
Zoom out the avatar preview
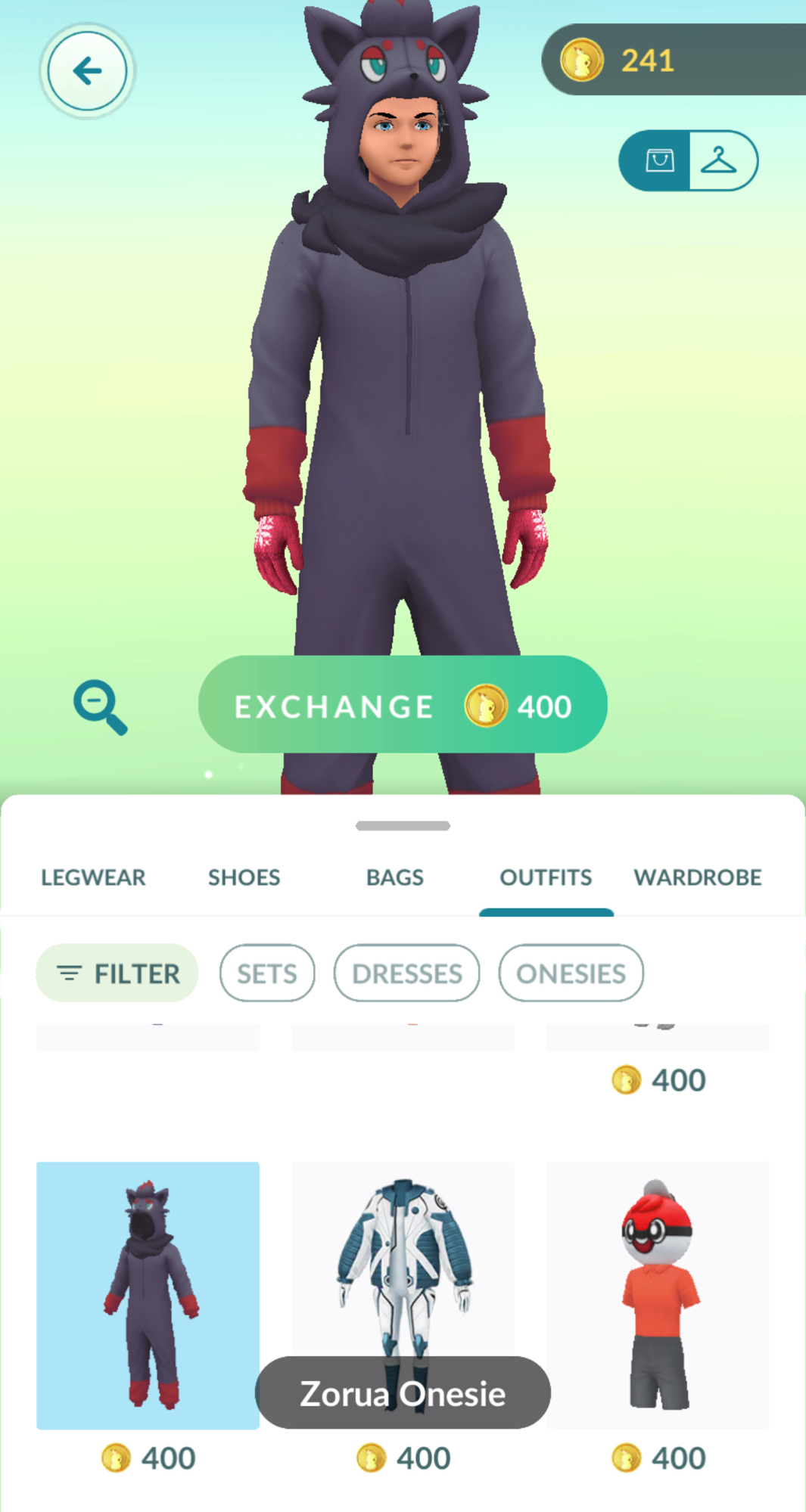tap(100, 707)
